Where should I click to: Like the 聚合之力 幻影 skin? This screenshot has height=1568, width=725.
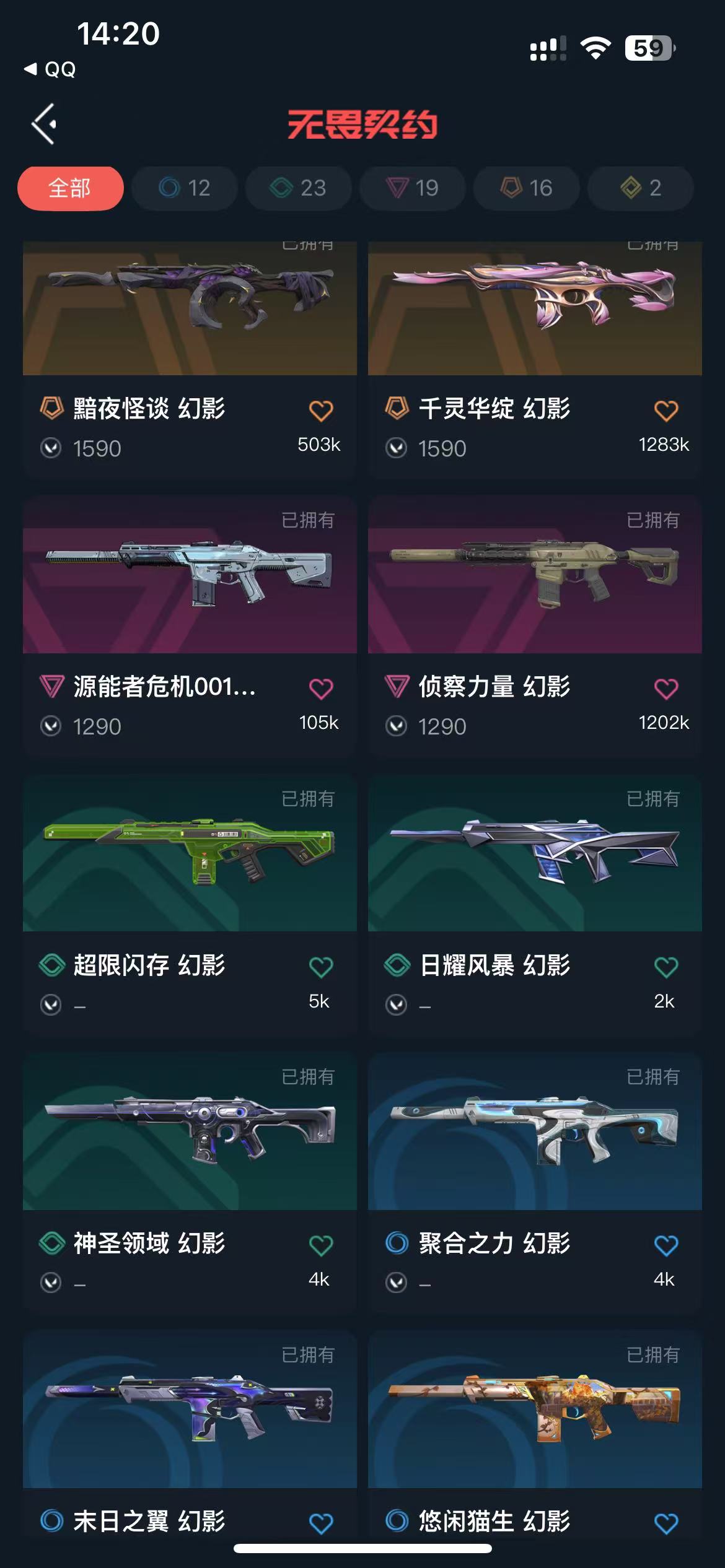(x=666, y=1245)
